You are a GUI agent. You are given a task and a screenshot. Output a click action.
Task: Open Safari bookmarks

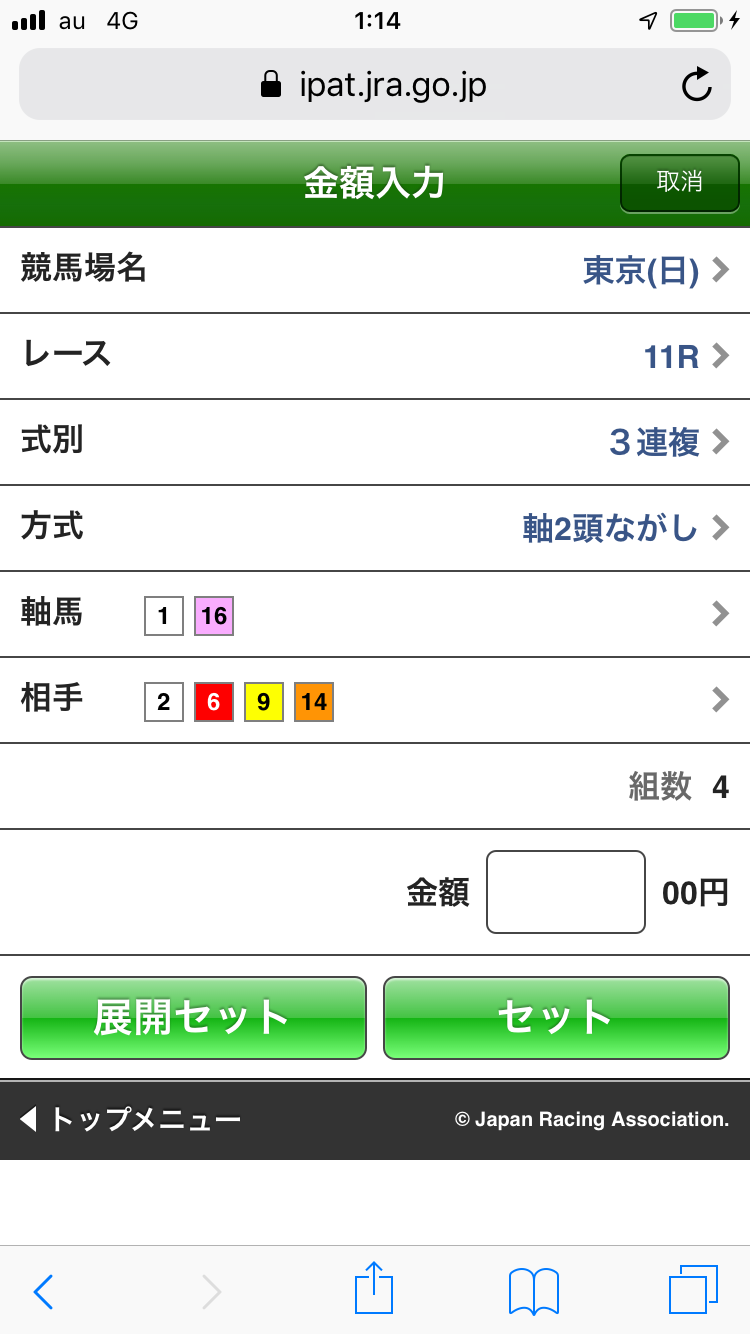(x=534, y=1291)
